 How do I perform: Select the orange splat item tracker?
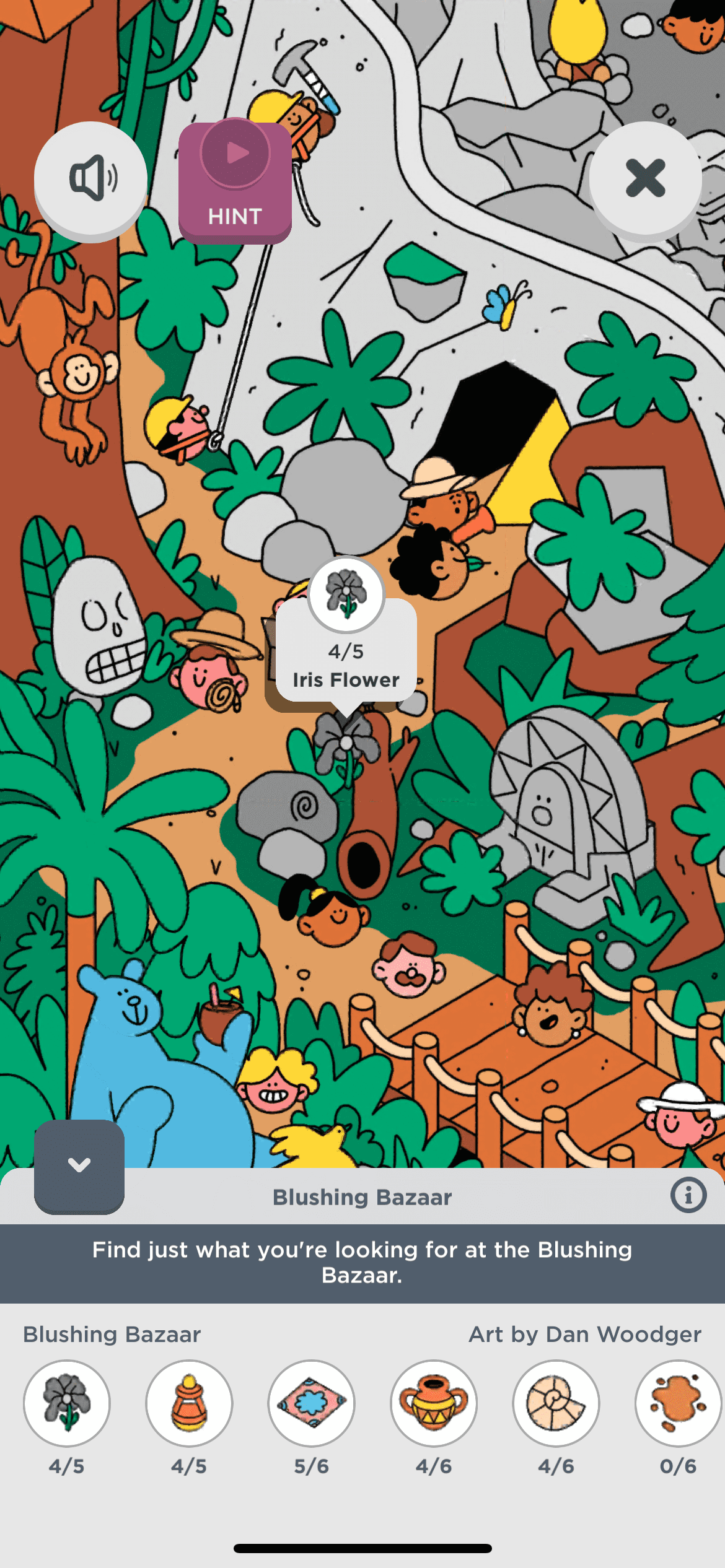[x=678, y=1403]
